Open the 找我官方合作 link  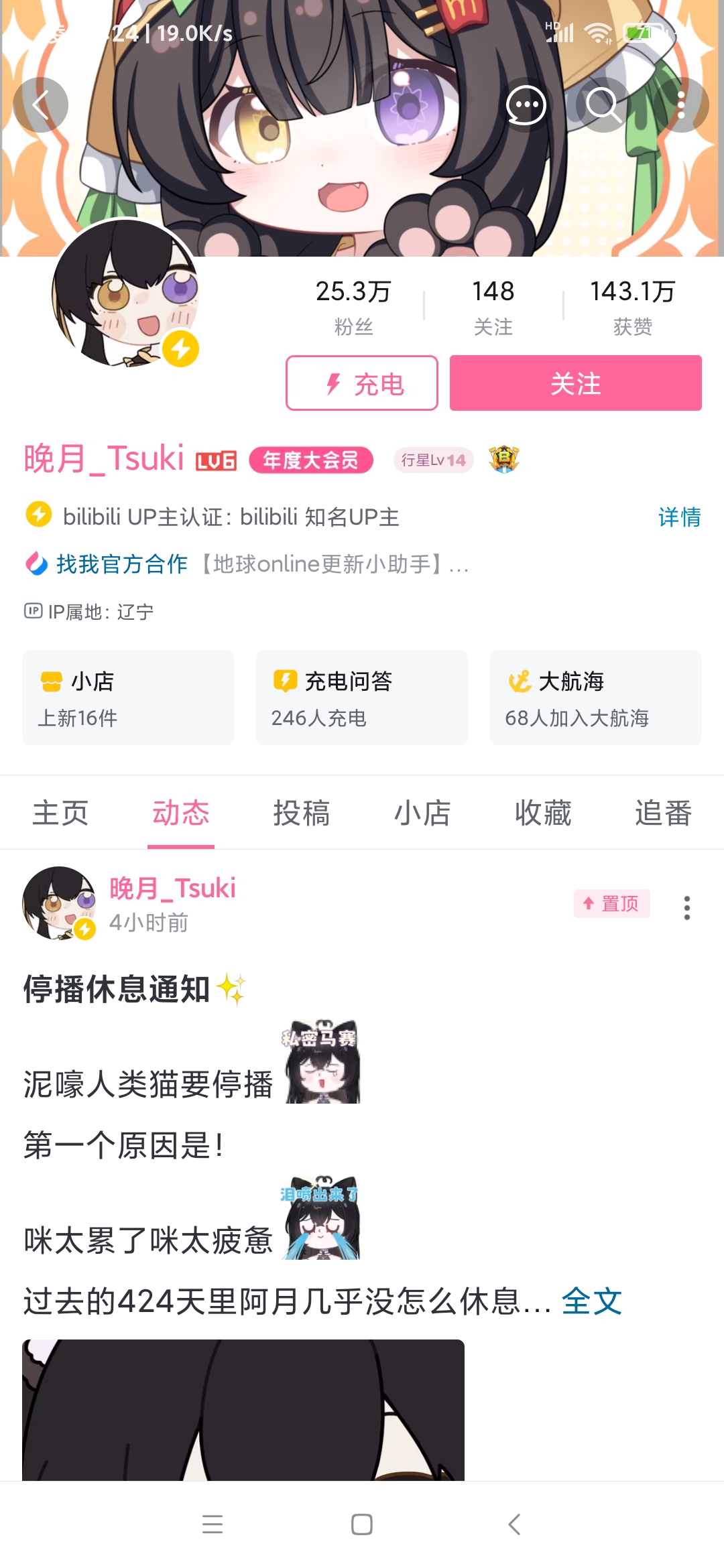coord(122,564)
